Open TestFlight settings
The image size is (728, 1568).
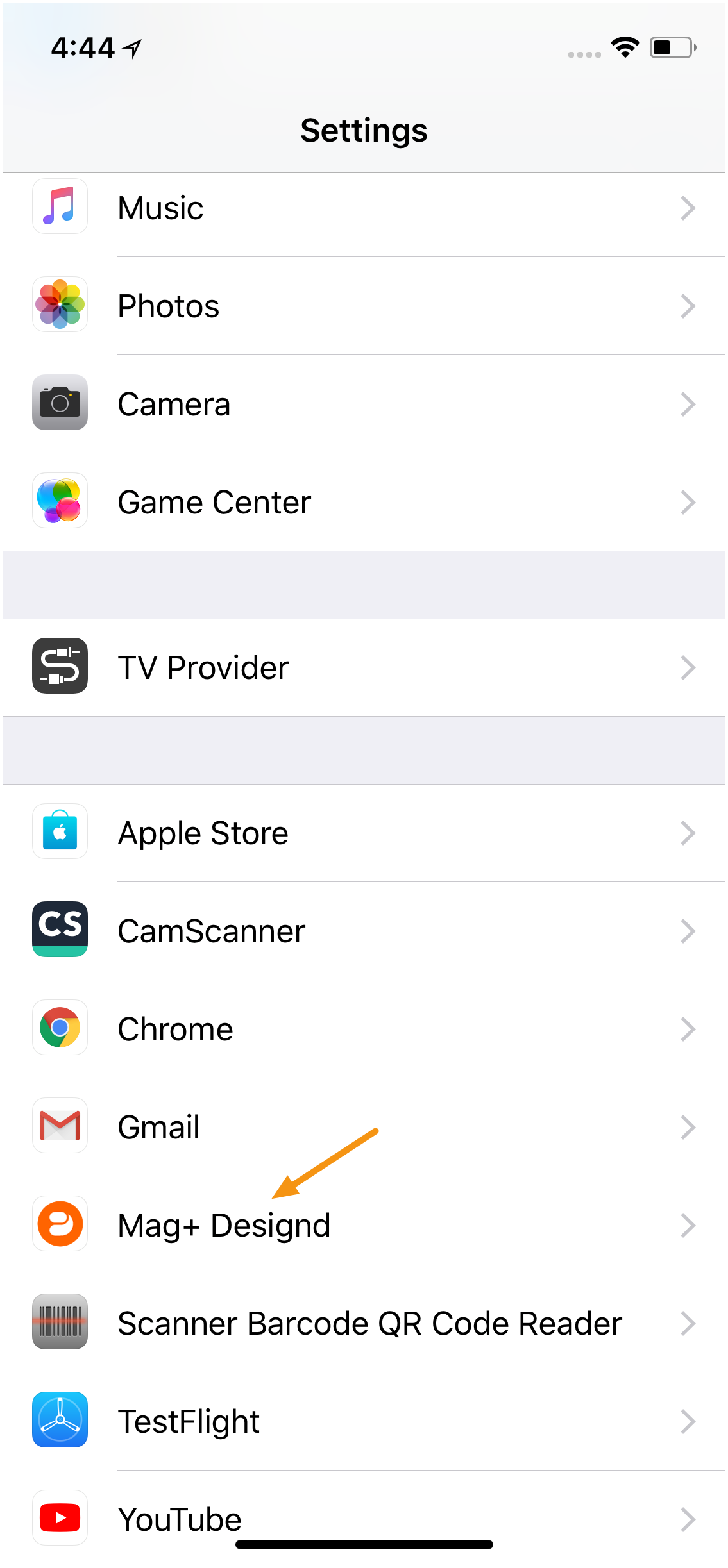[364, 1421]
